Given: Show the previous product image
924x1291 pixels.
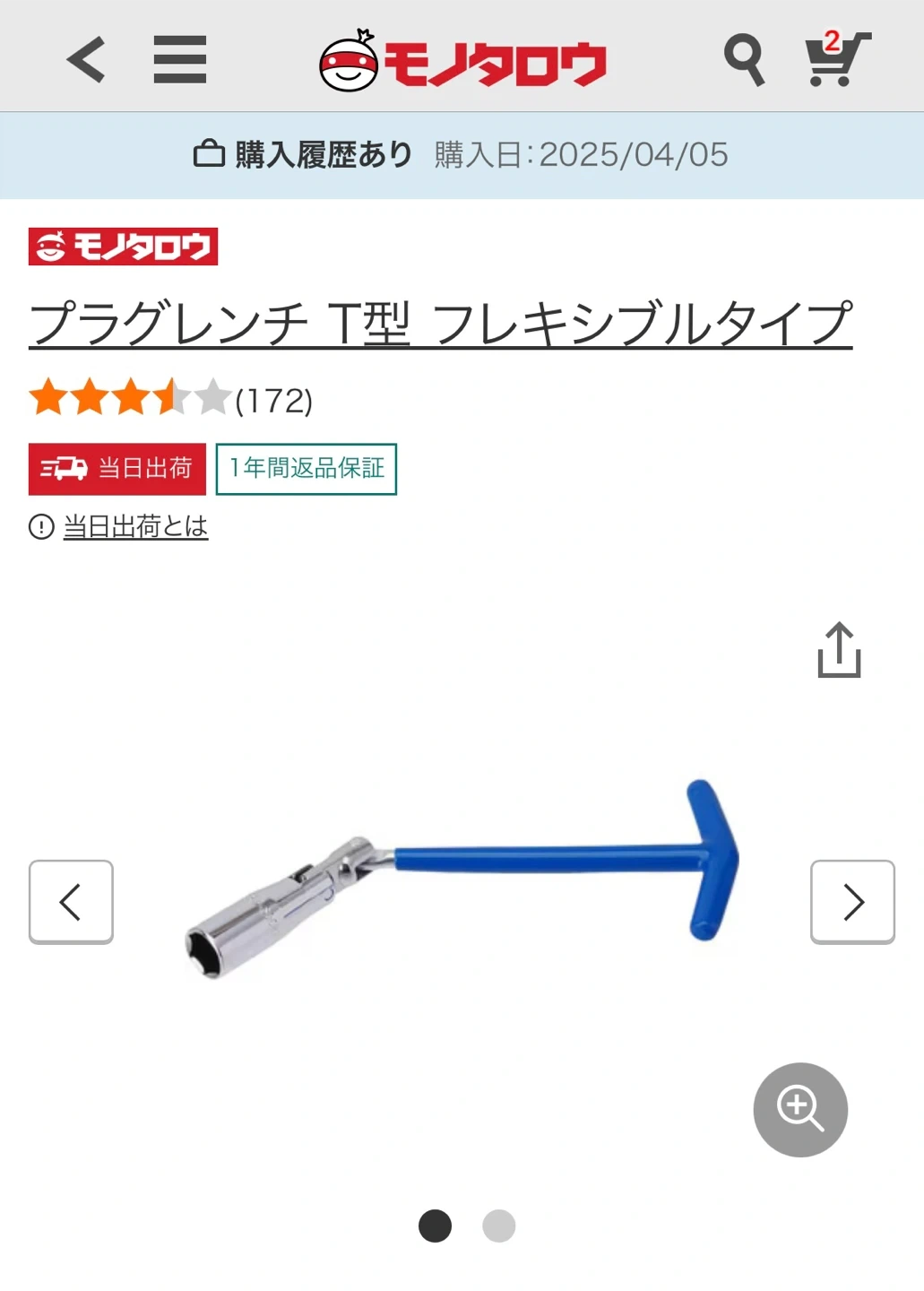Looking at the screenshot, I should click(x=71, y=902).
